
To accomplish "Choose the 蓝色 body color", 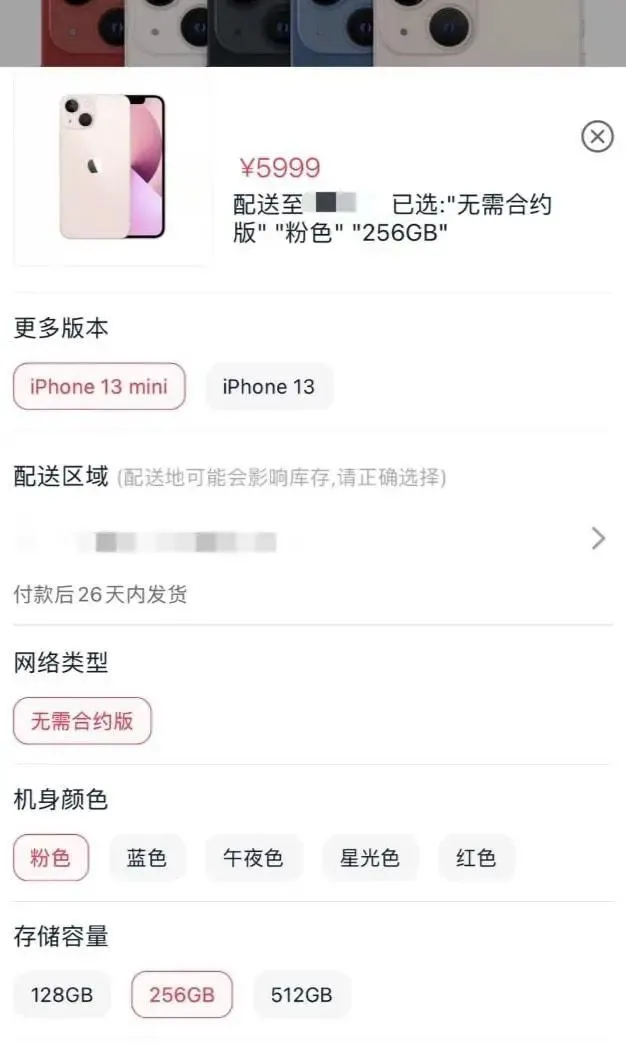I will pyautogui.click(x=147, y=858).
